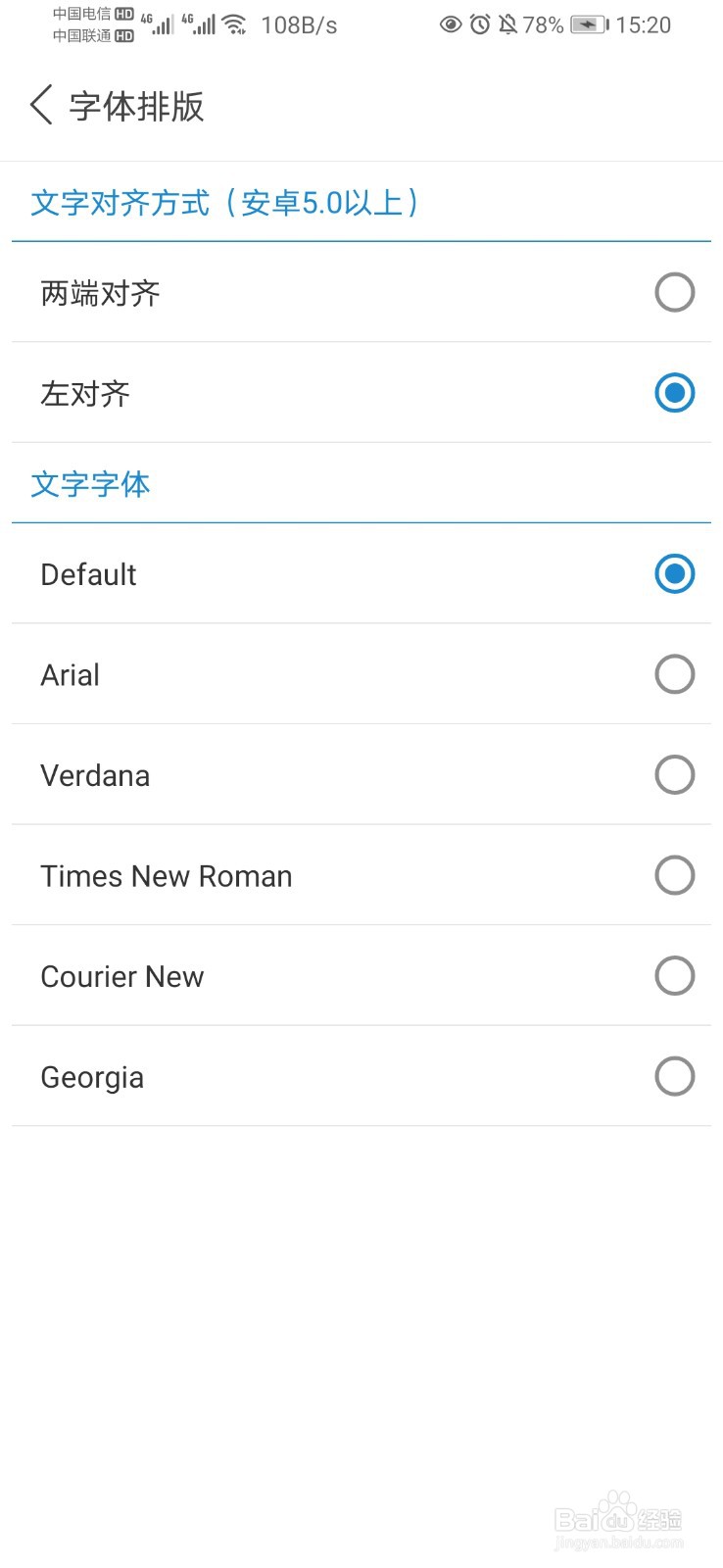Click the muted notifications status bar icon
Viewport: 723px width, 1568px height.
click(x=506, y=24)
